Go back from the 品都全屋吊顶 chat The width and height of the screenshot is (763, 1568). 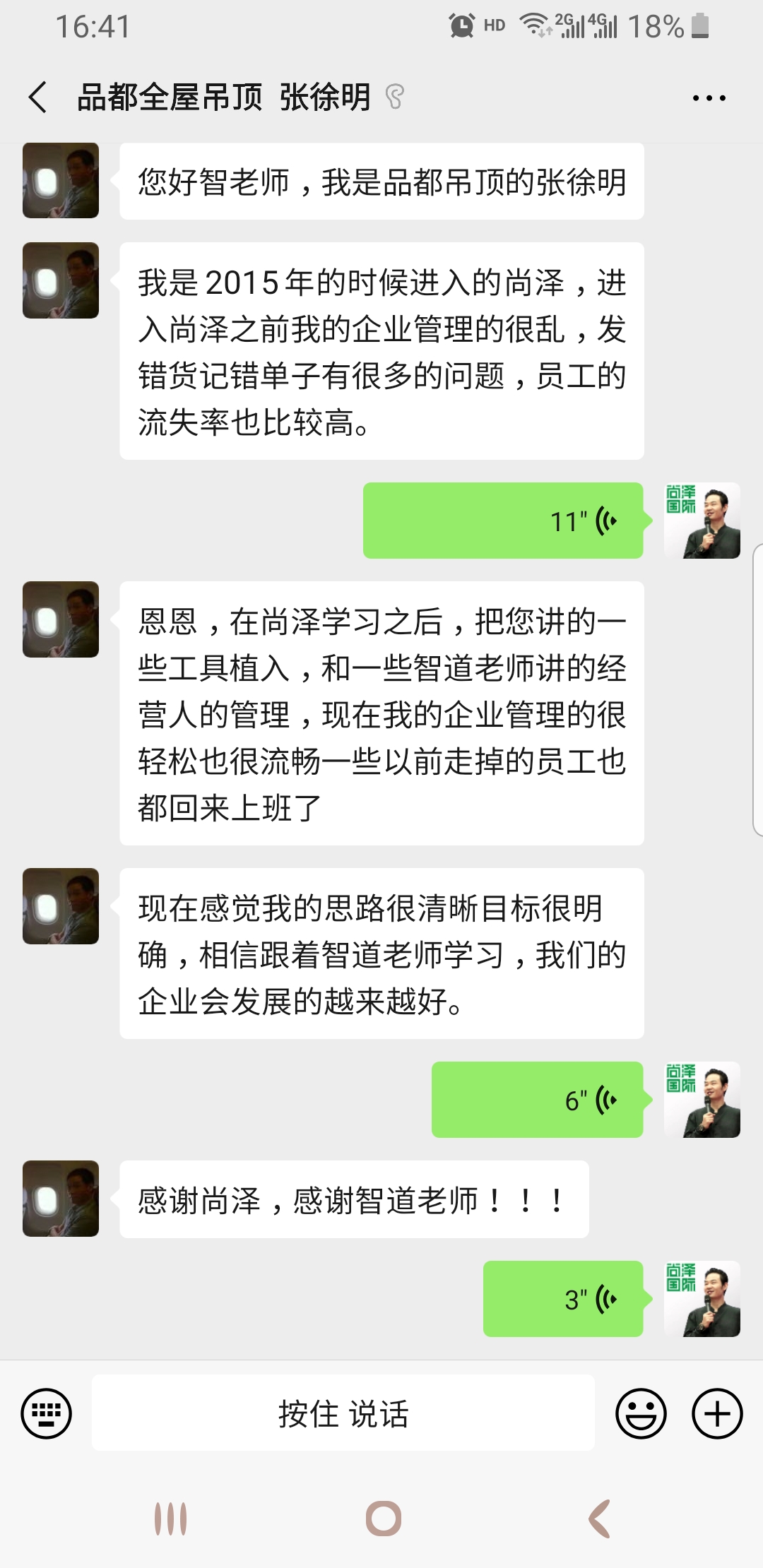click(39, 97)
